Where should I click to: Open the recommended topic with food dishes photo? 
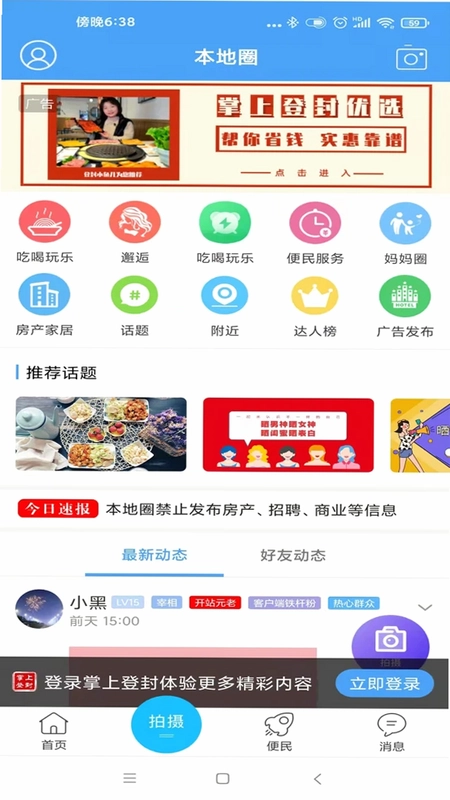101,434
